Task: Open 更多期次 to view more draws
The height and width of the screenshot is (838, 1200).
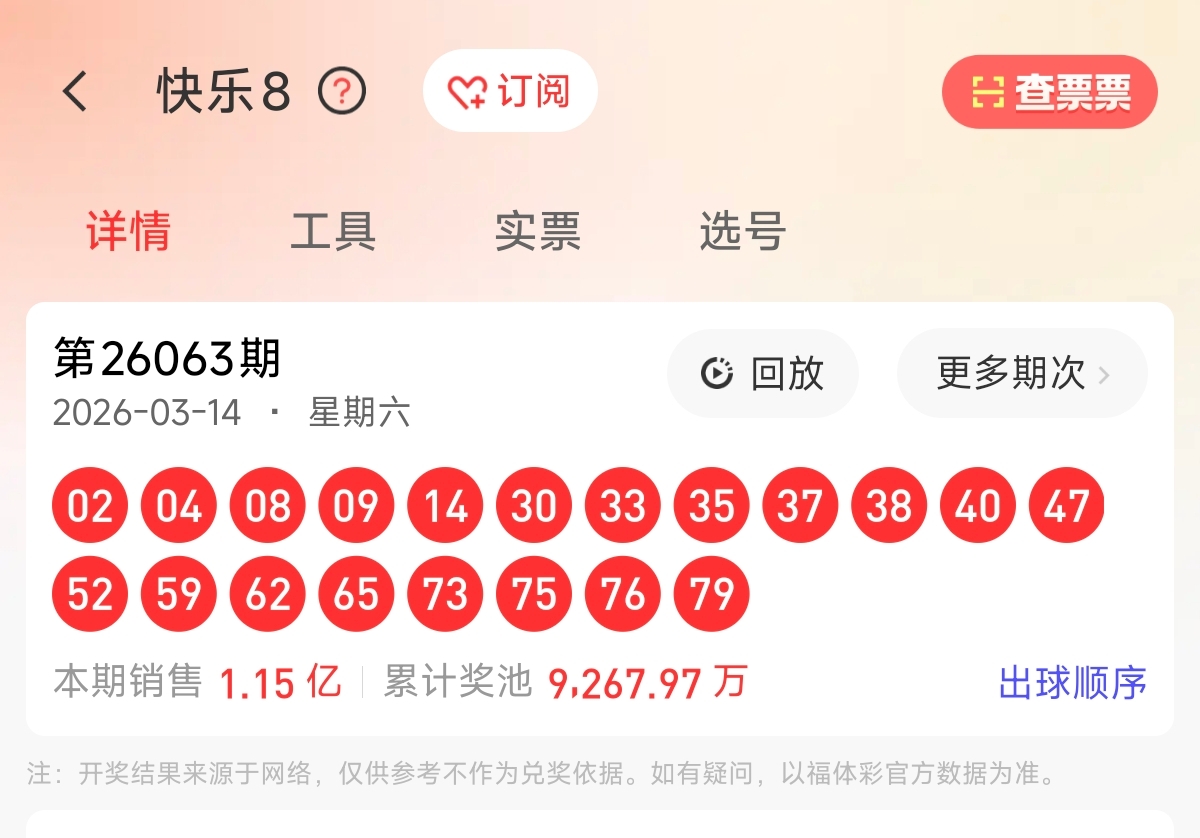Action: (1022, 374)
